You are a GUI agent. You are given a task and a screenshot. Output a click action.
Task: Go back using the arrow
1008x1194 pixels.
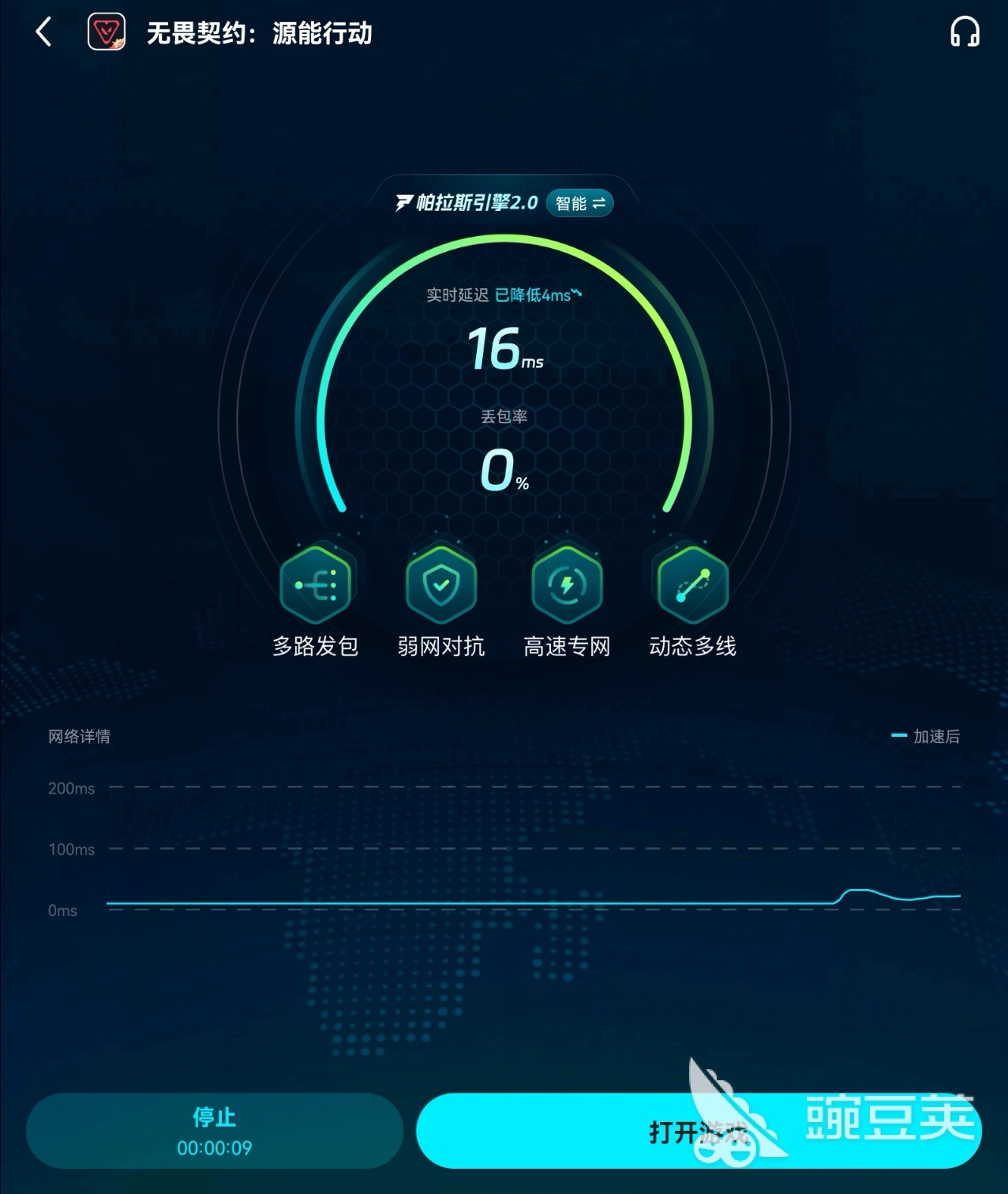pos(44,32)
